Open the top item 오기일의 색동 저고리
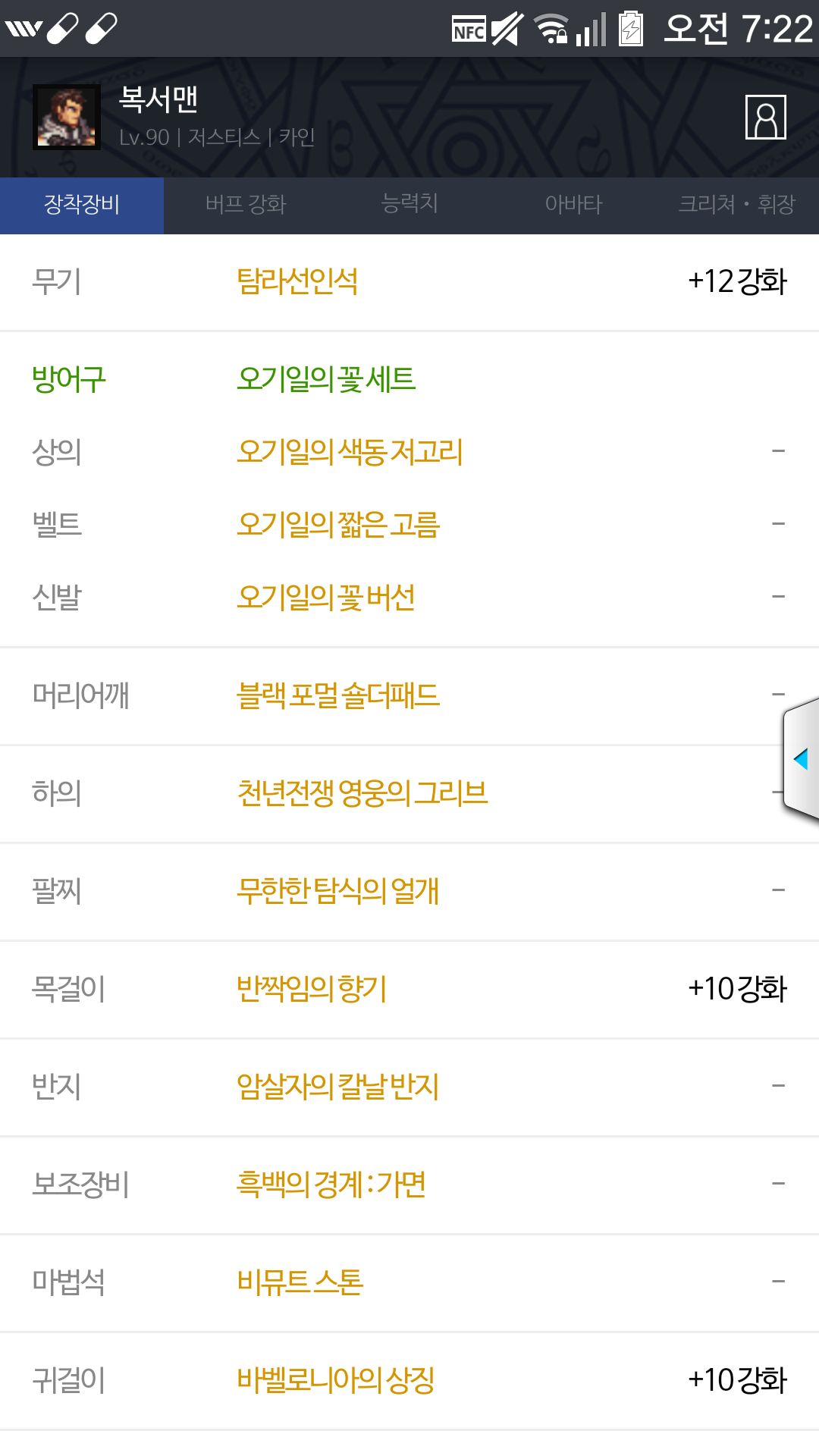819x1456 pixels. coord(350,451)
